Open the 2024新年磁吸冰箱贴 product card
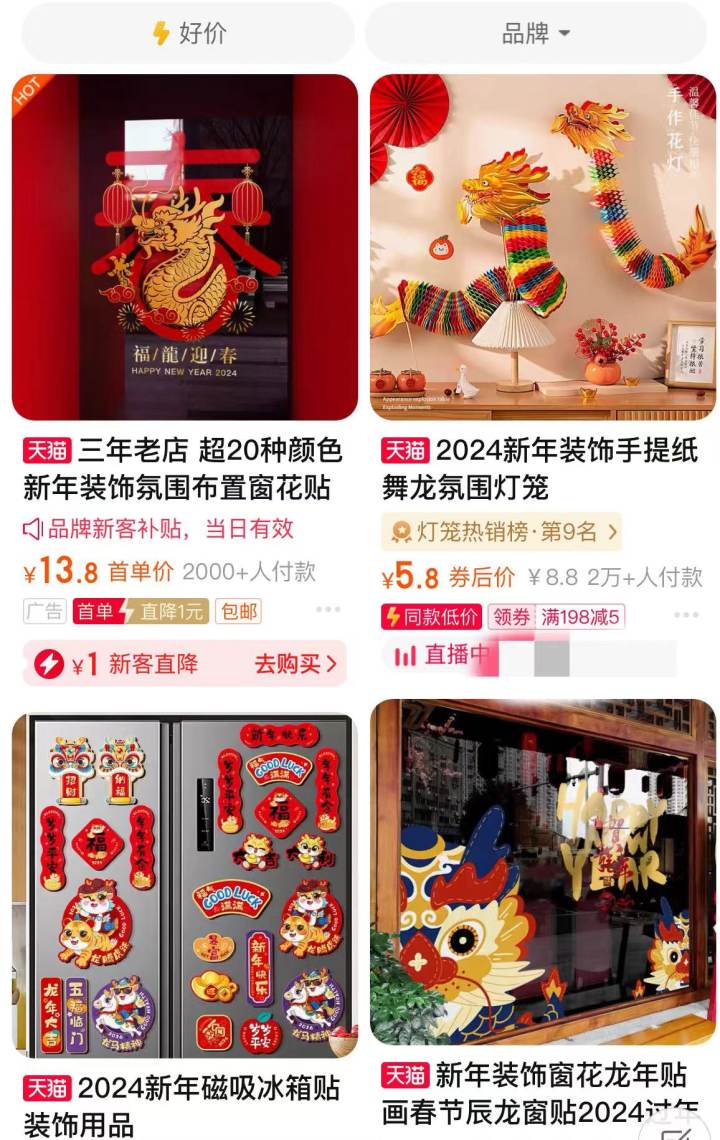Screen dimensions: 720x1140 (184, 885)
